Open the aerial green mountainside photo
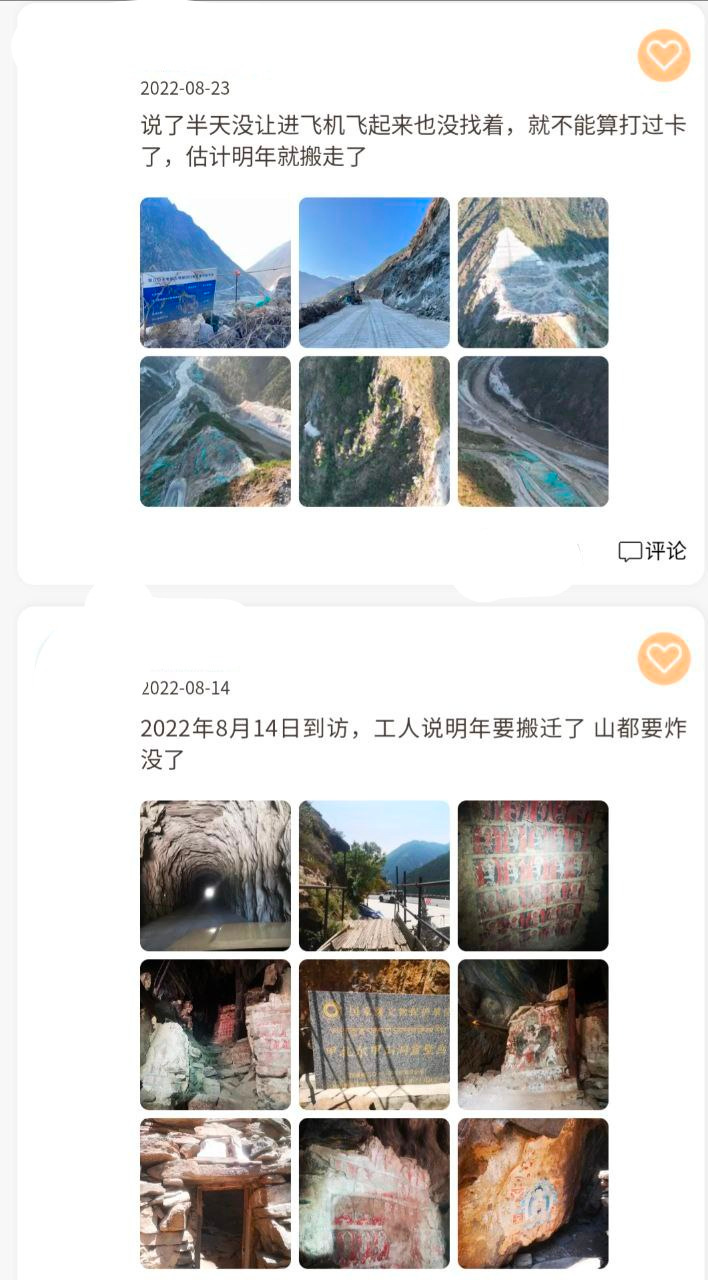The height and width of the screenshot is (1280, 708). point(374,431)
